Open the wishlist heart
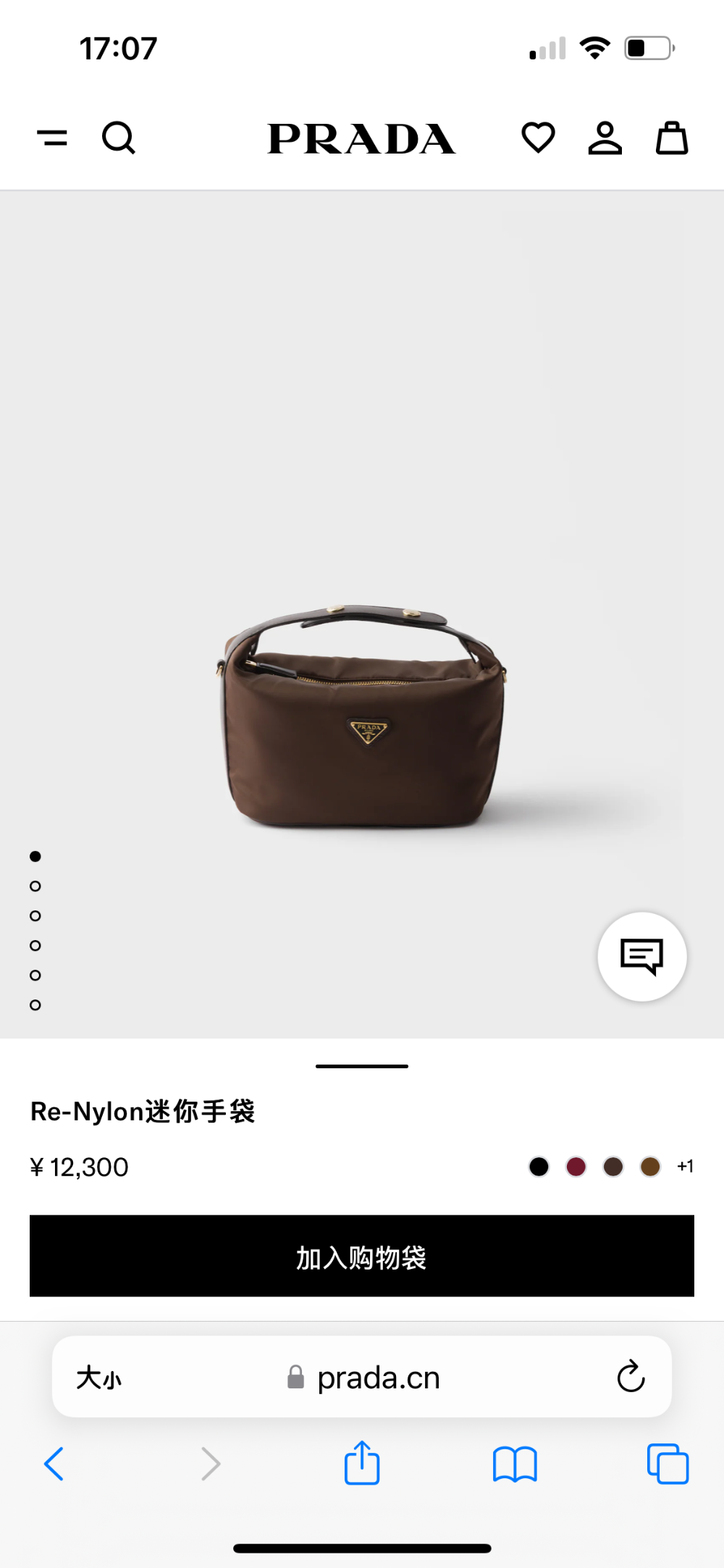This screenshot has width=724, height=1568. [538, 138]
